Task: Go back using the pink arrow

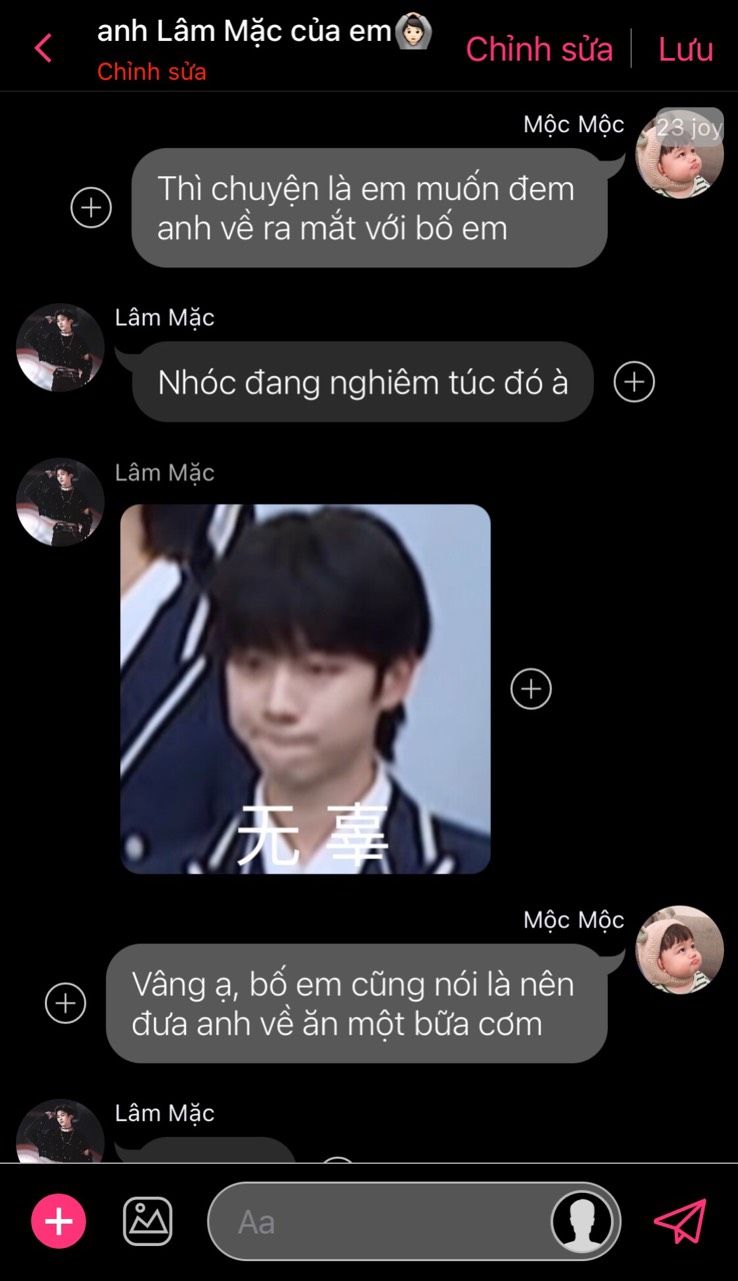Action: (x=43, y=48)
